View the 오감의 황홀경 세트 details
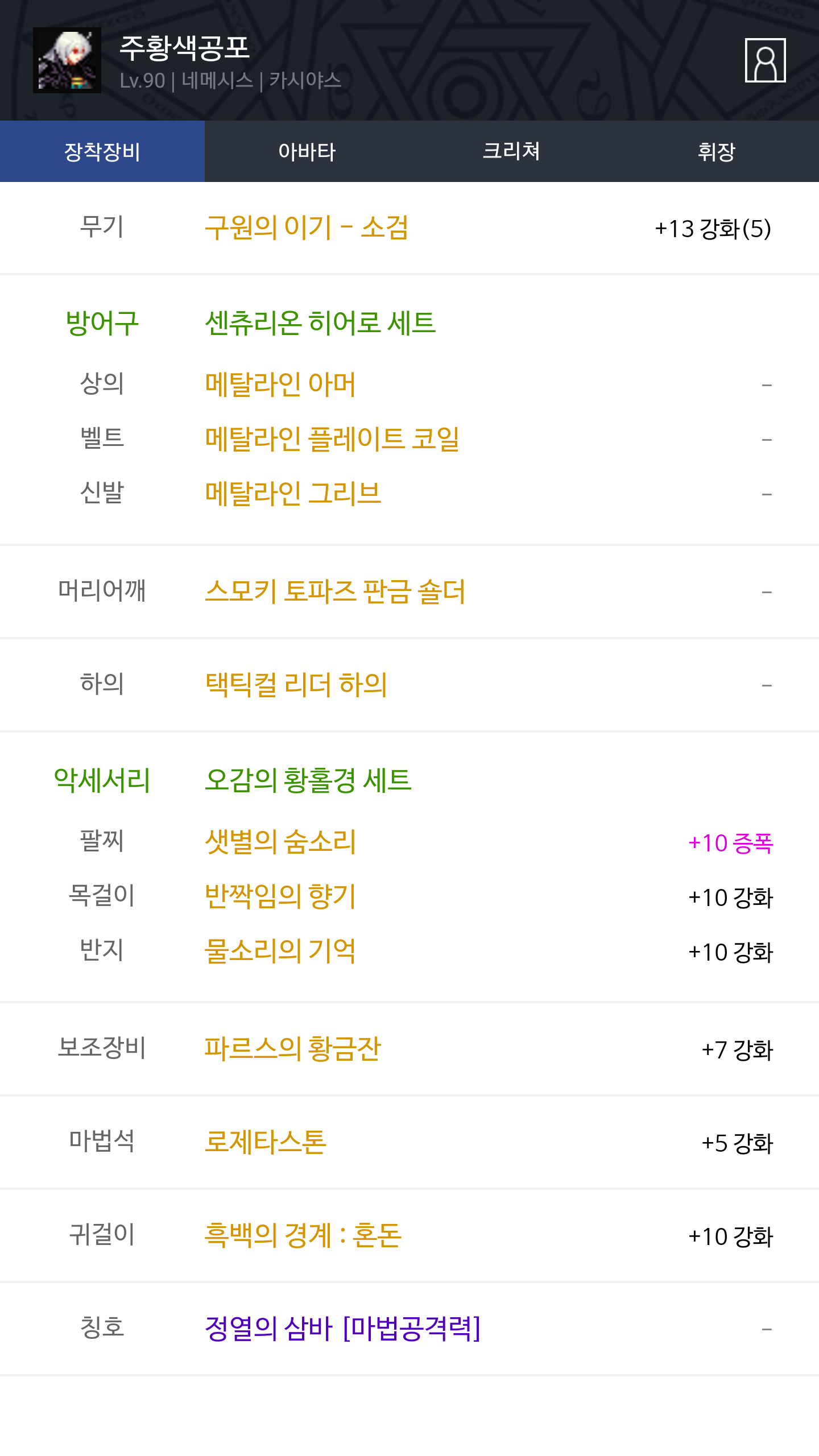 pos(308,780)
